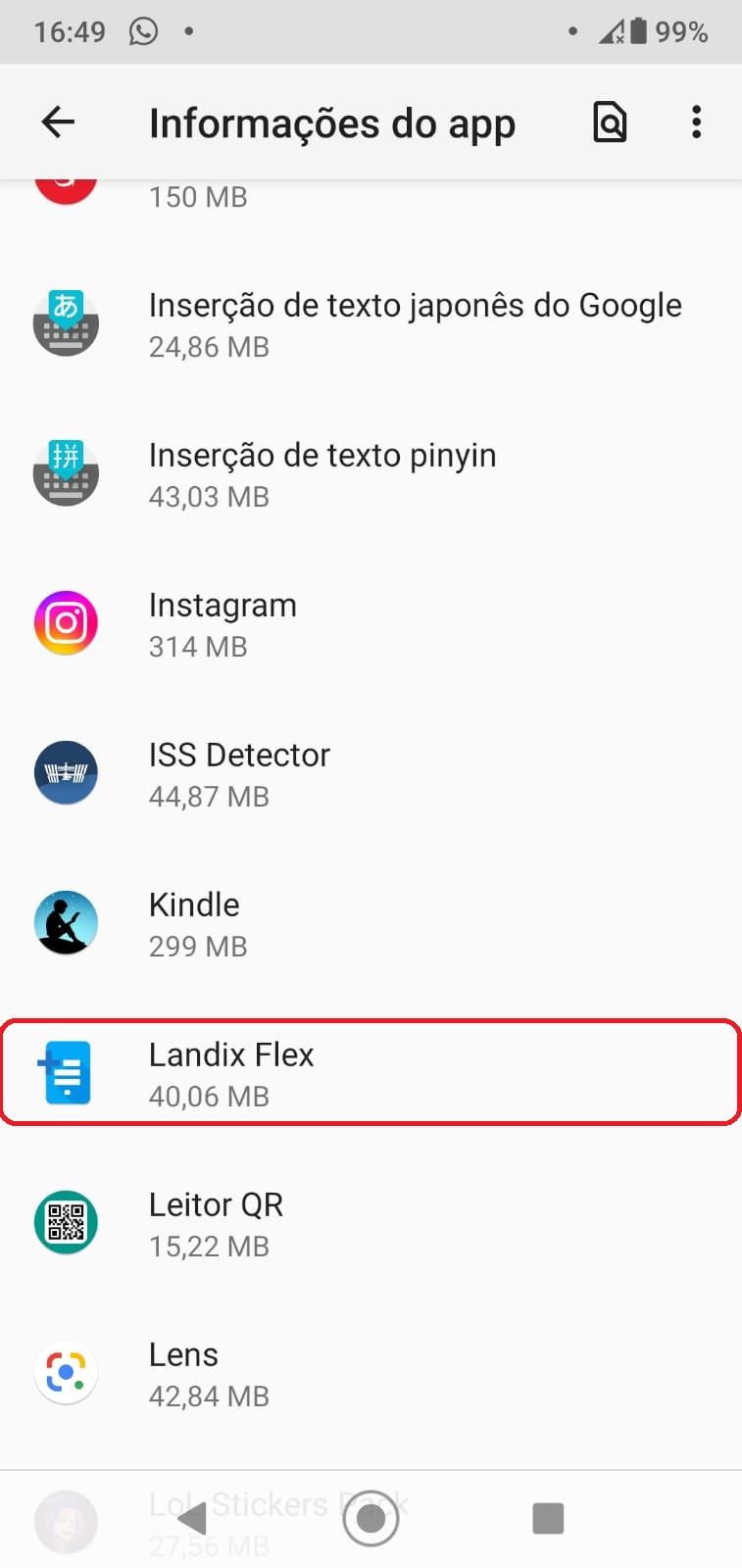Open Kindle app details

point(371,924)
